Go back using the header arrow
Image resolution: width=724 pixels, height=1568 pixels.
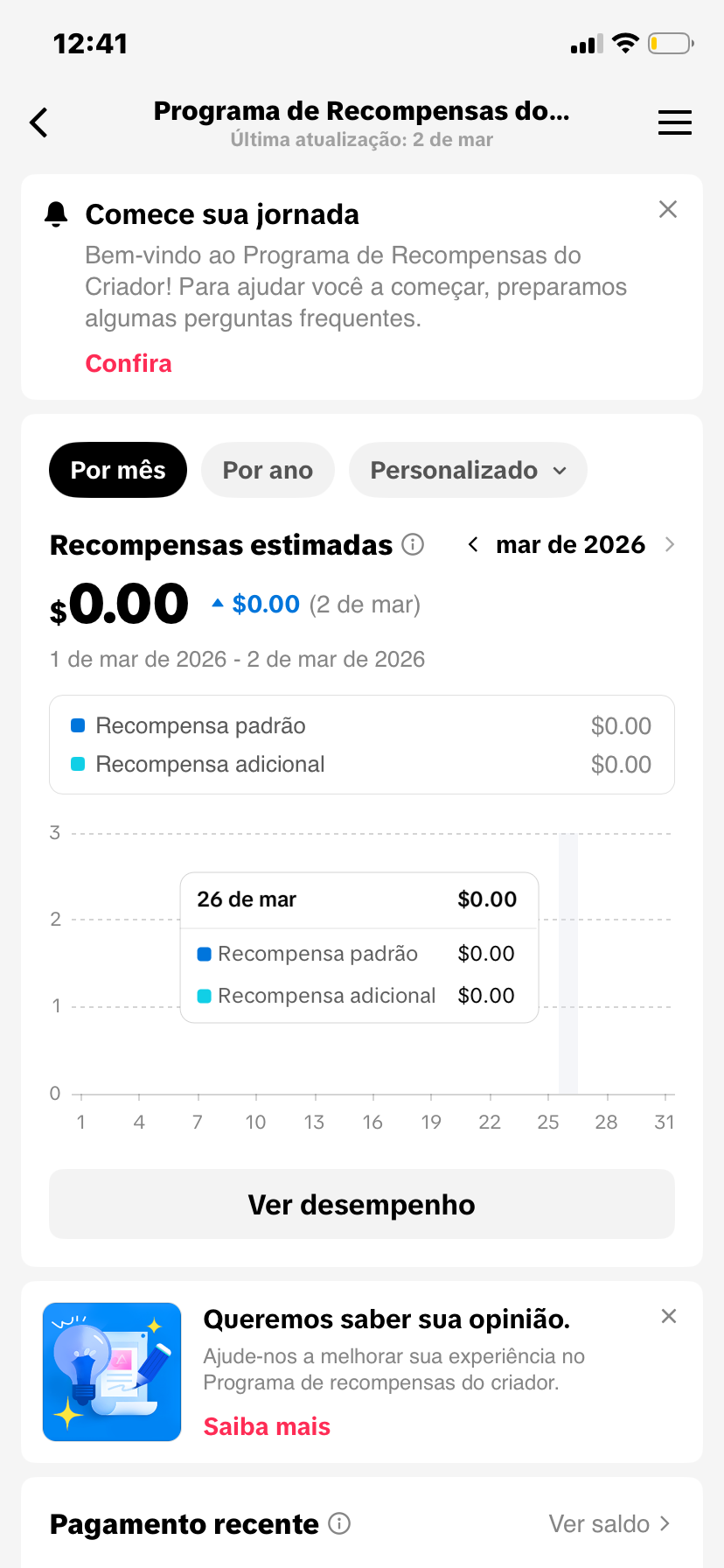39,122
